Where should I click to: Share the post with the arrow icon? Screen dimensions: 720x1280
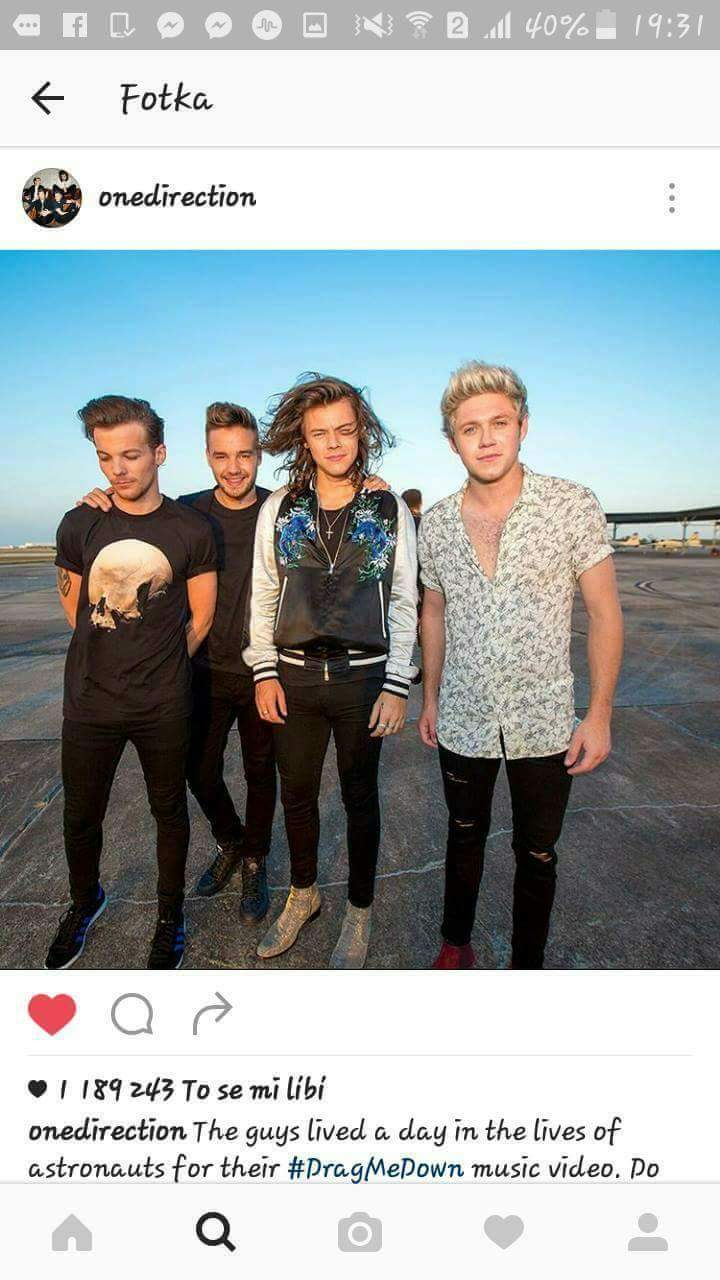tap(212, 1014)
